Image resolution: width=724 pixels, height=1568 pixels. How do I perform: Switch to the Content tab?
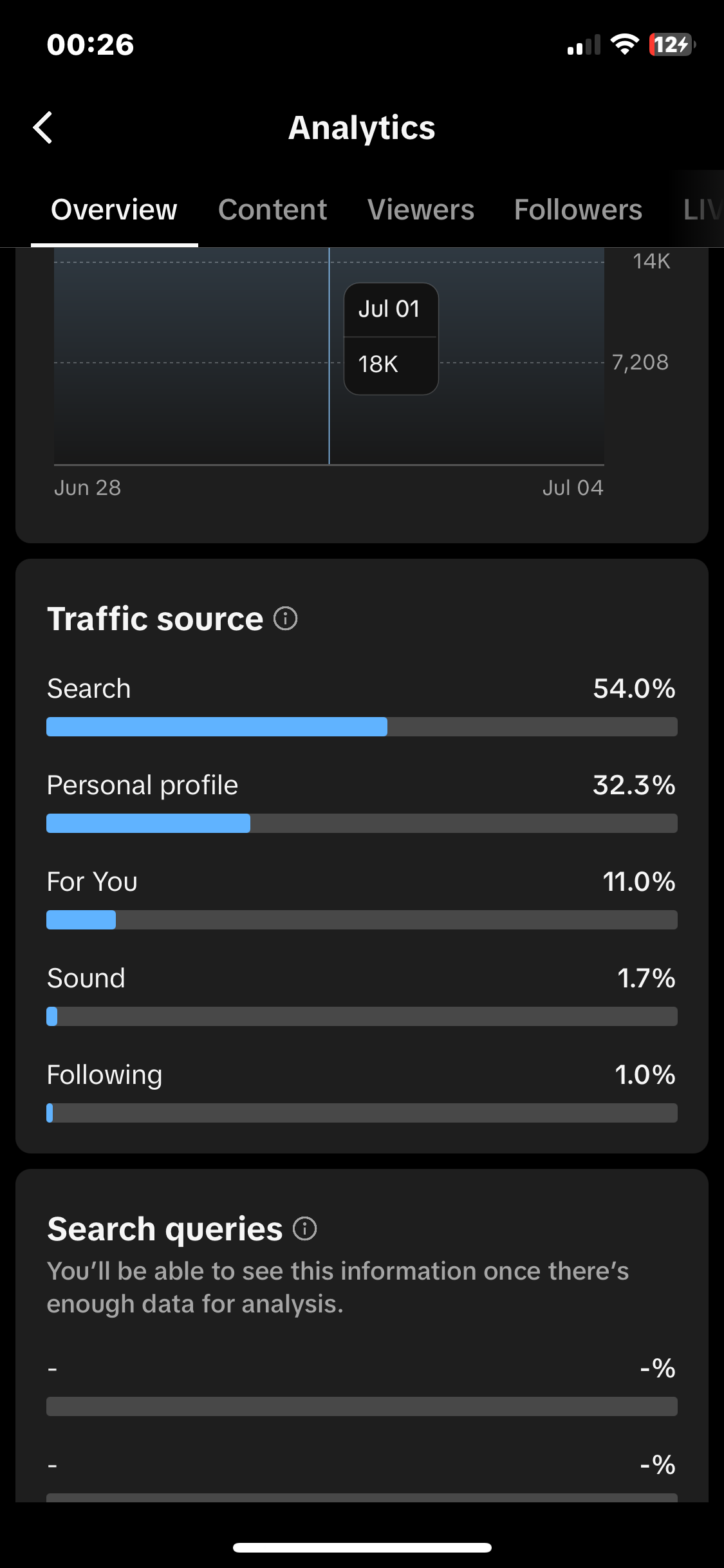tap(272, 210)
